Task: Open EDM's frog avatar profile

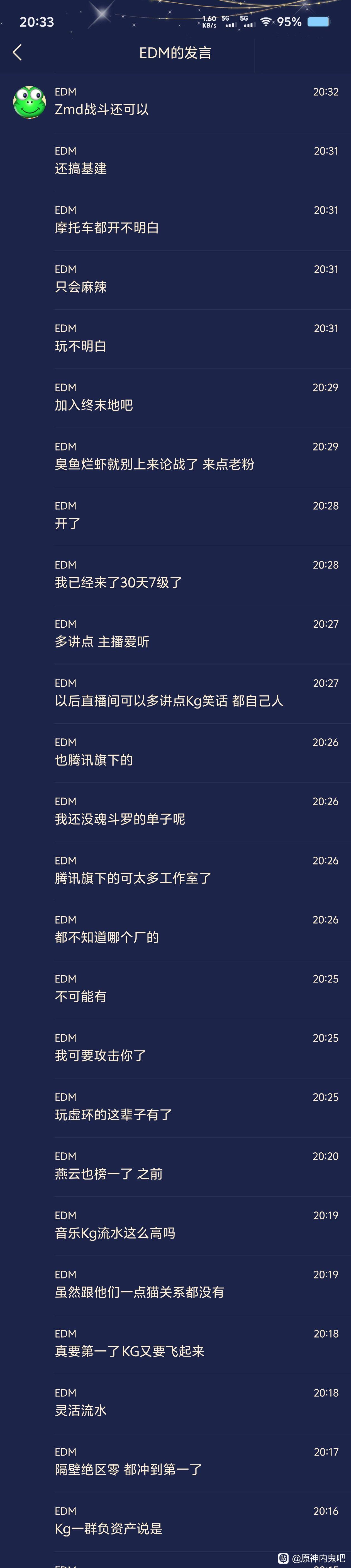Action: 29,102
